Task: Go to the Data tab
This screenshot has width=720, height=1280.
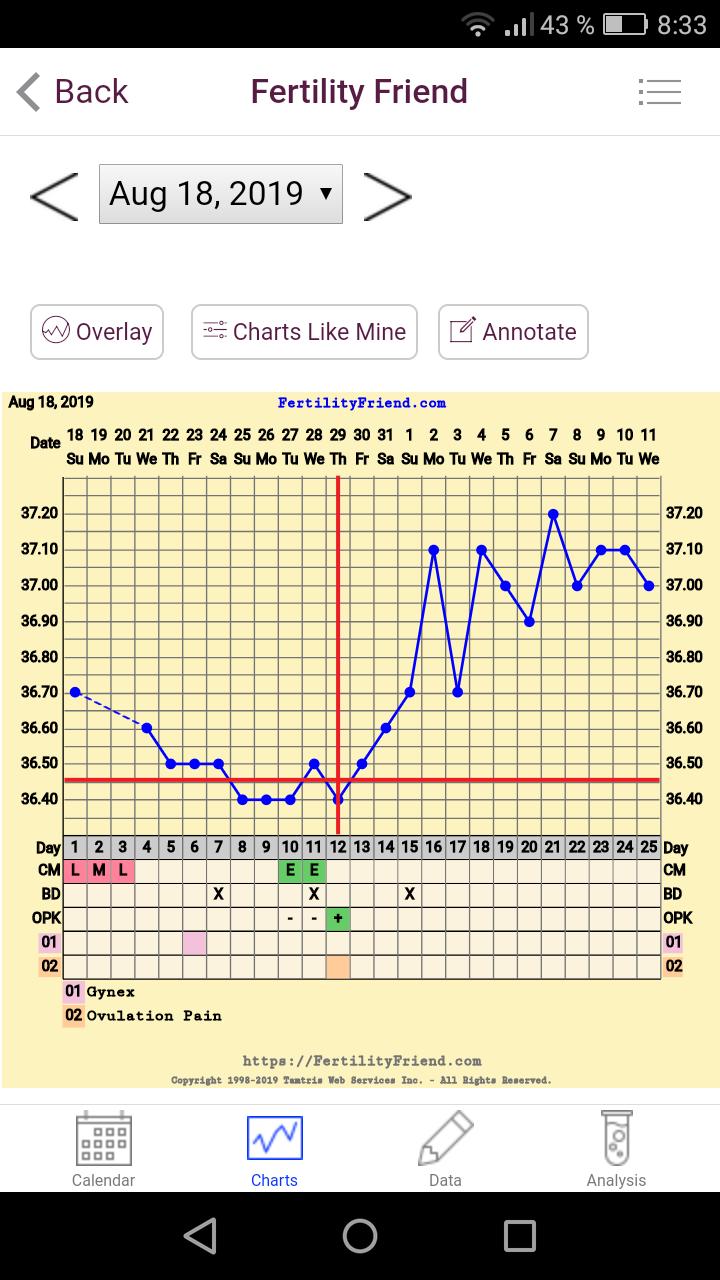Action: pyautogui.click(x=445, y=1149)
